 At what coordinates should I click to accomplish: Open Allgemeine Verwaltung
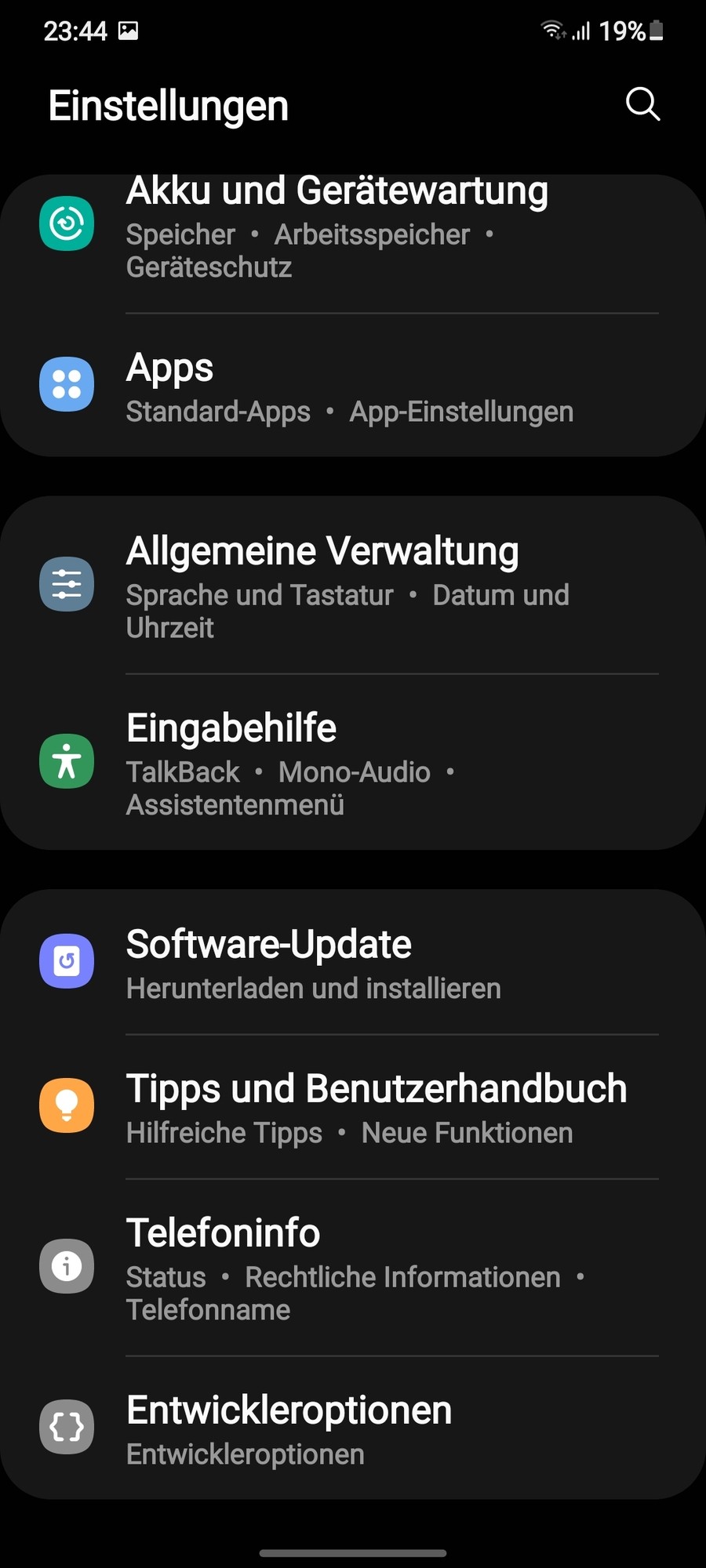353,586
